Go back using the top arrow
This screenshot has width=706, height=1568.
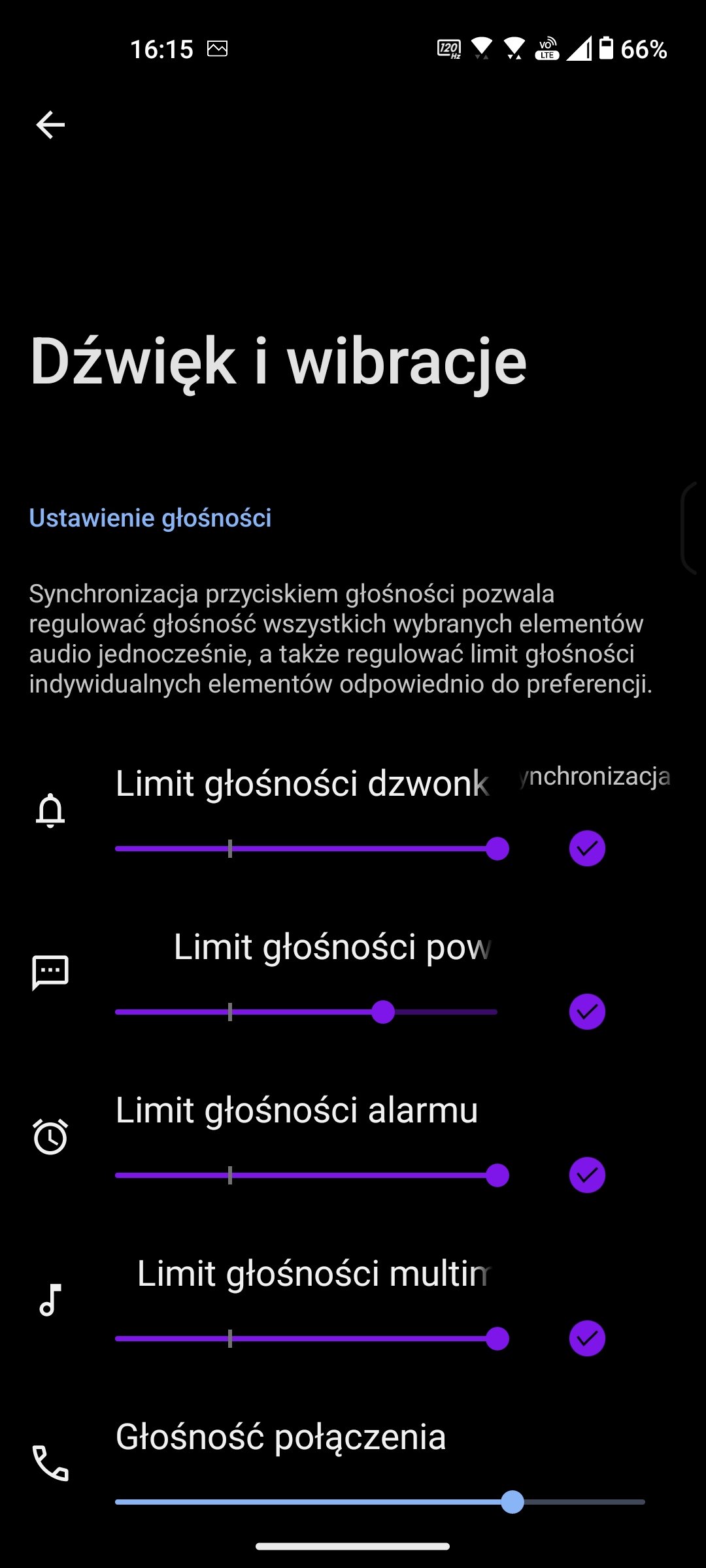click(50, 125)
